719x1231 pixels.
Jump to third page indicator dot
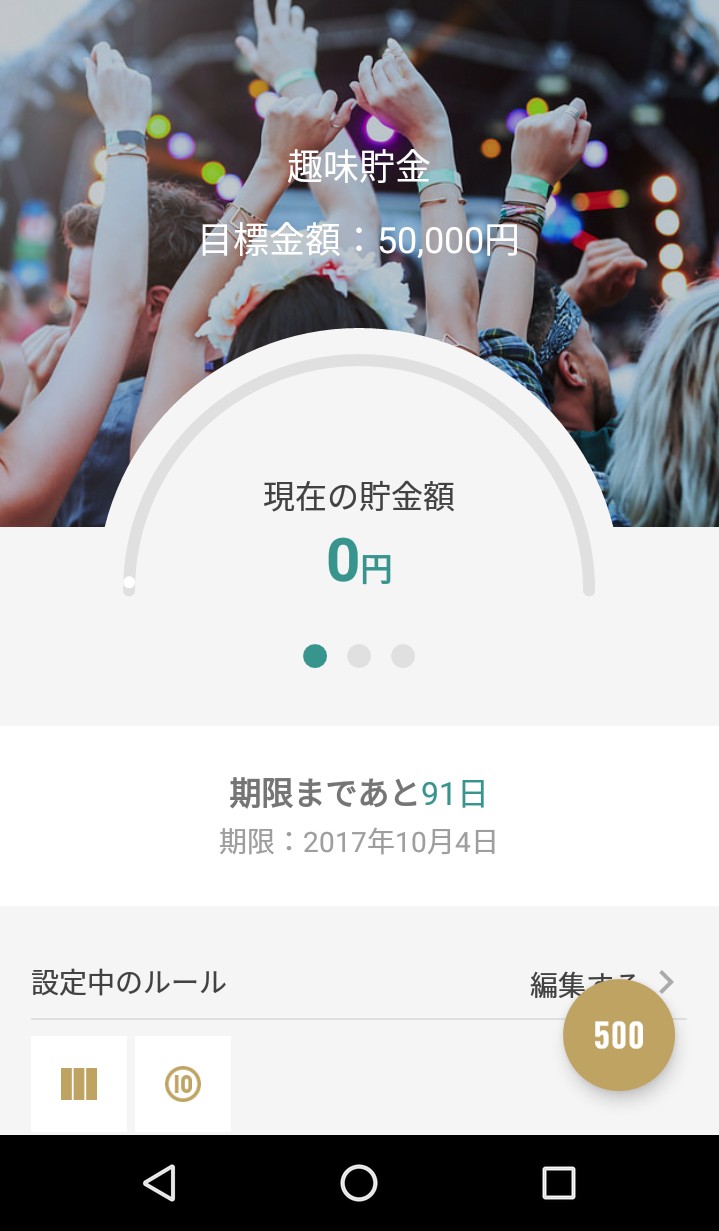[x=403, y=656]
